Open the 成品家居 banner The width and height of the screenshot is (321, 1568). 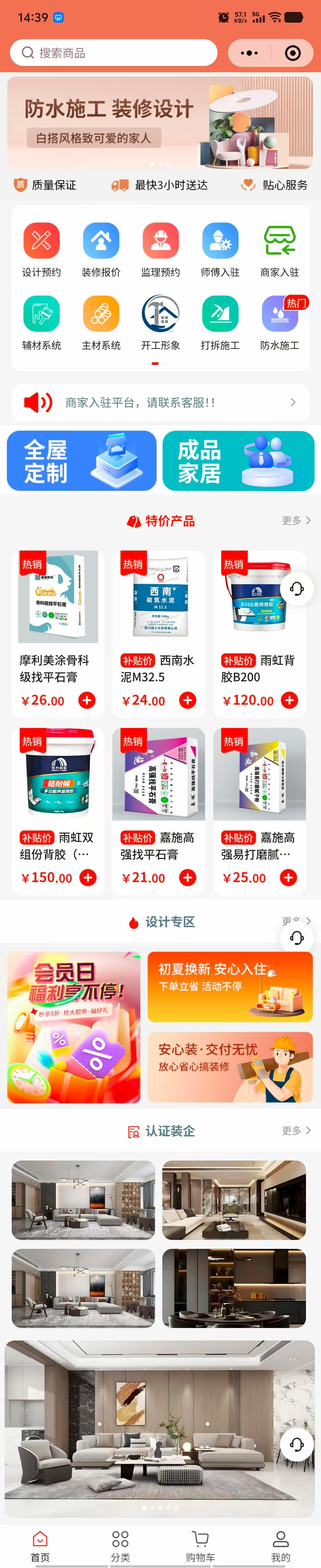[x=238, y=461]
